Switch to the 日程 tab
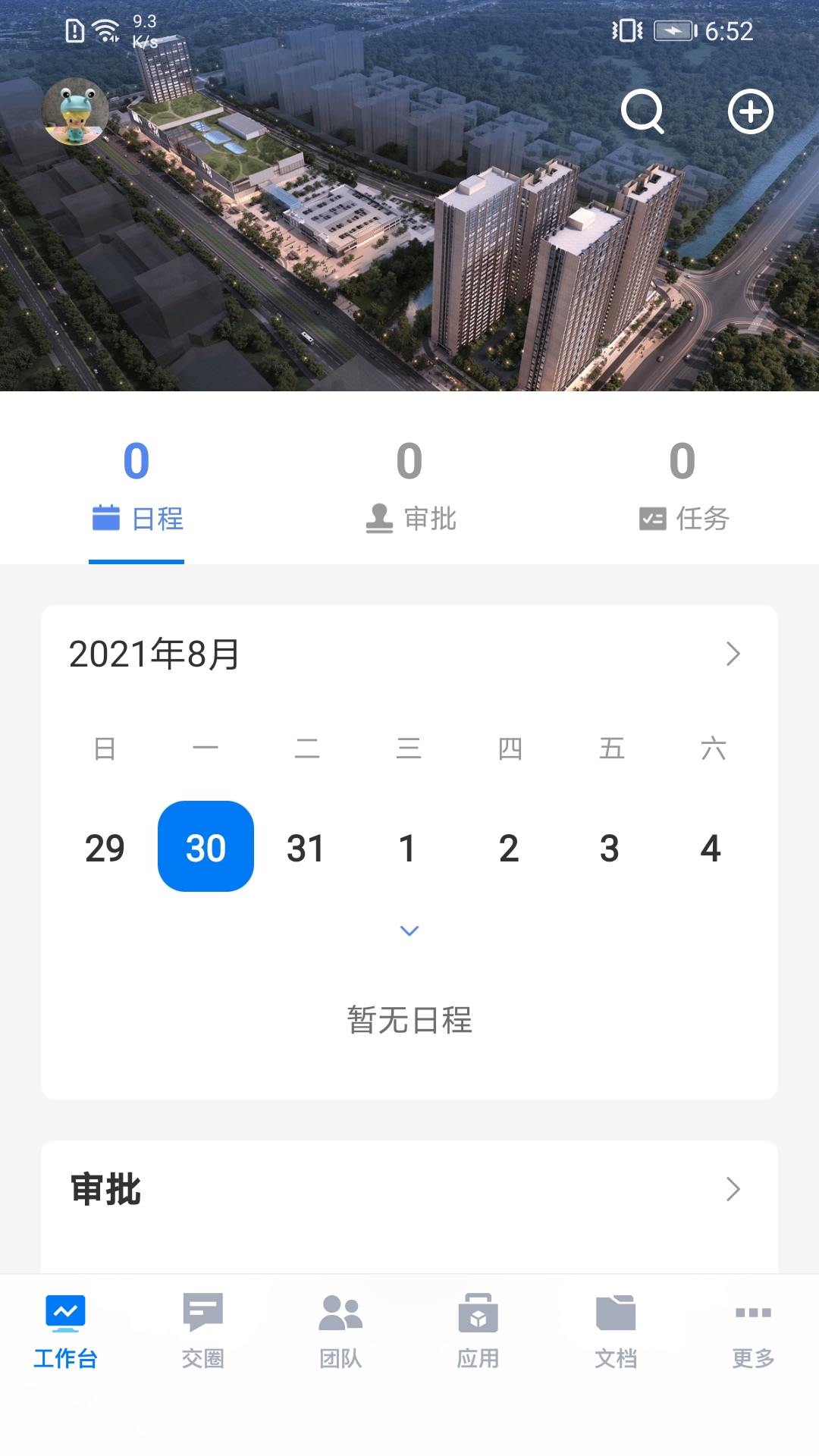Viewport: 819px width, 1456px height. (136, 485)
